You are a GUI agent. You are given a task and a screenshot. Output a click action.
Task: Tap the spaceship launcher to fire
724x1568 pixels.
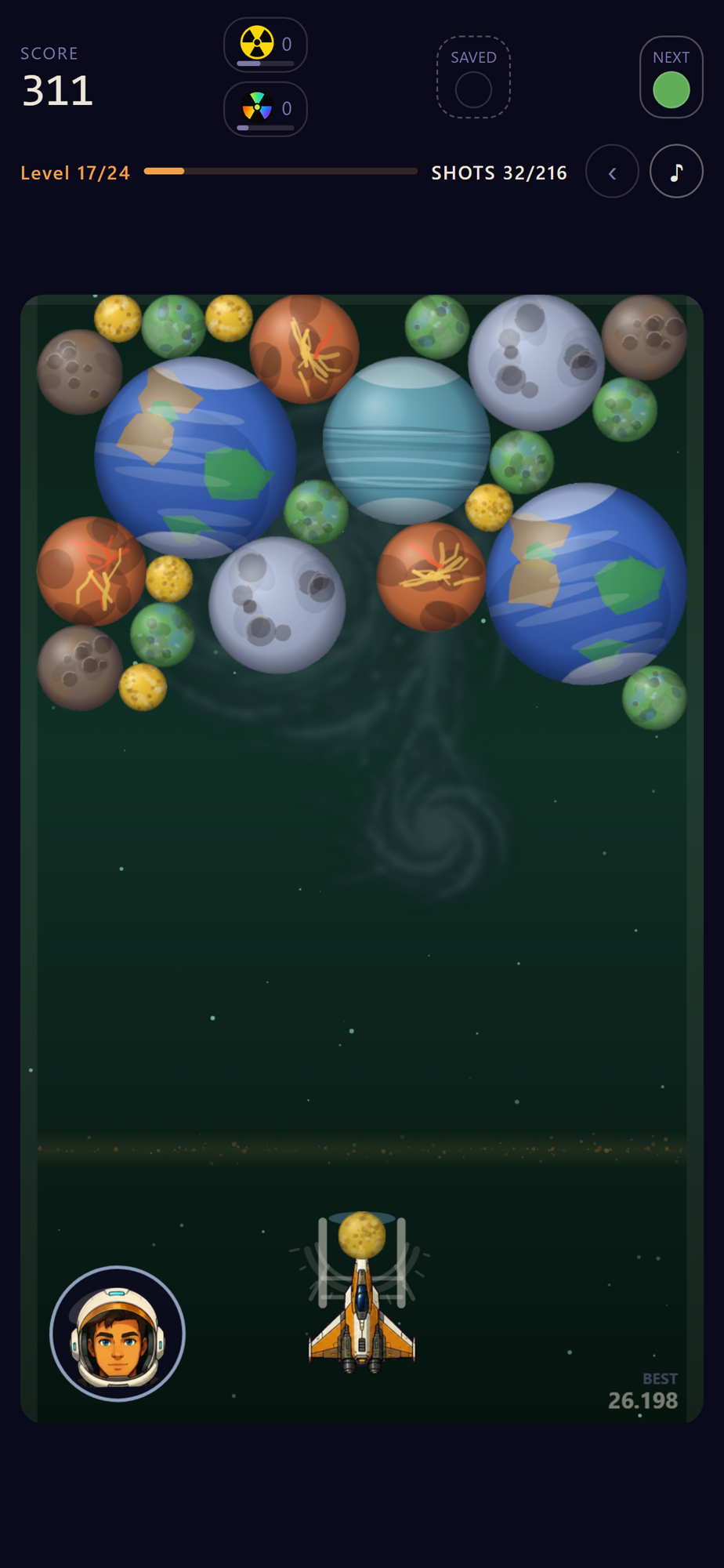362,1294
